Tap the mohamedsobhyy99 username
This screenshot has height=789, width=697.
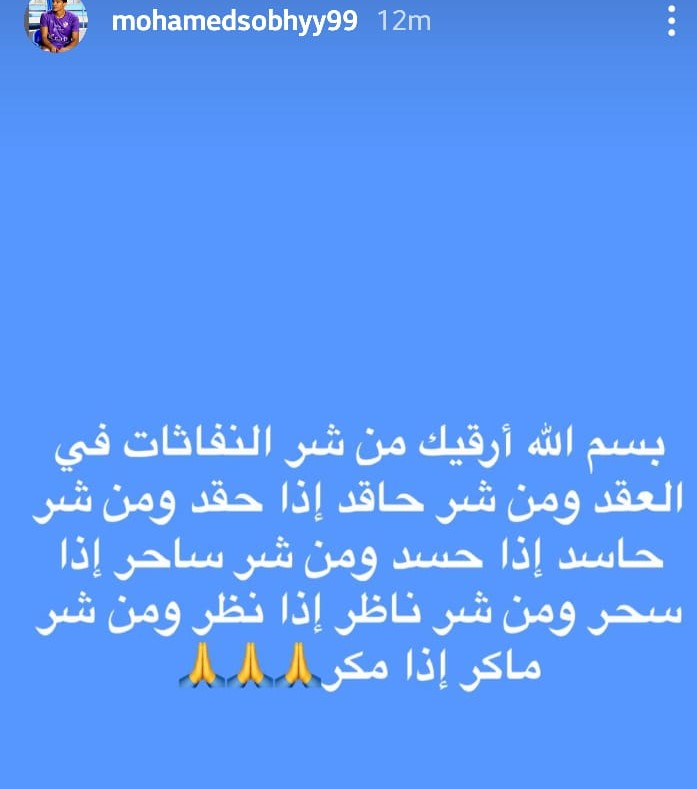pos(234,22)
